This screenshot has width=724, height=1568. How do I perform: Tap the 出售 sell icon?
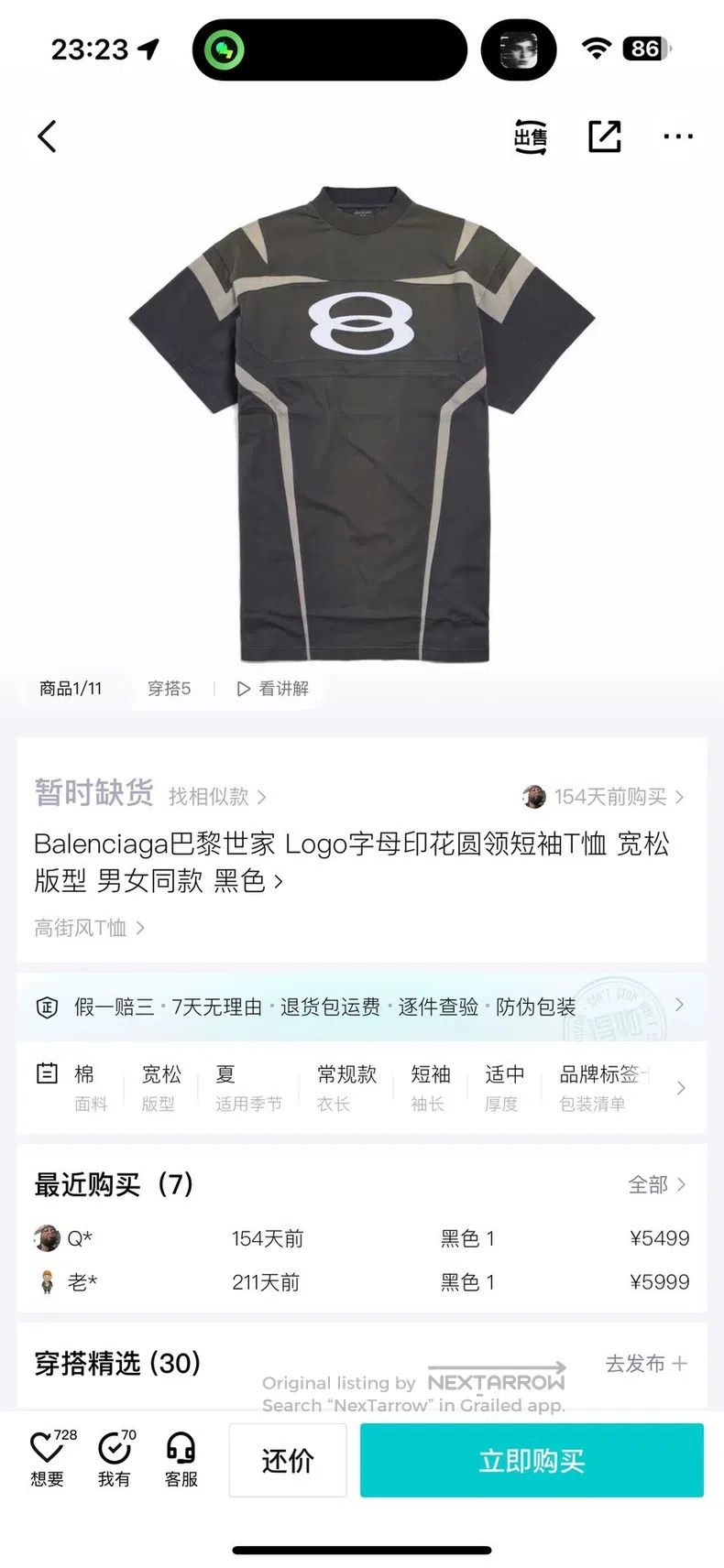pos(530,136)
